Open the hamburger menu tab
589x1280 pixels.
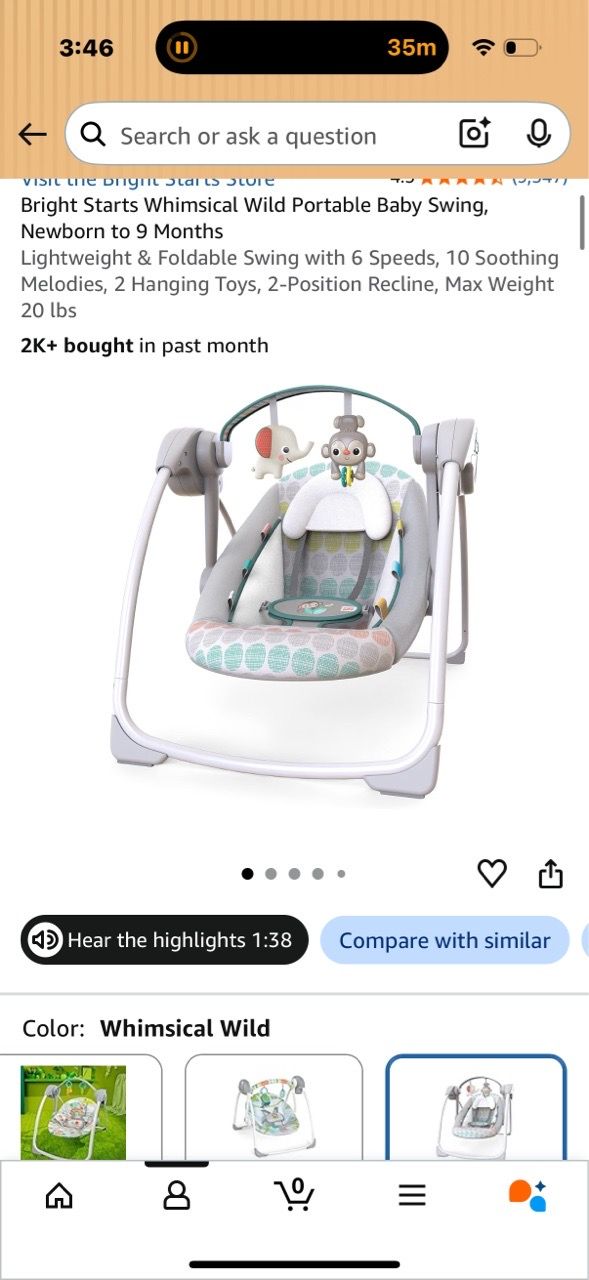(412, 1195)
